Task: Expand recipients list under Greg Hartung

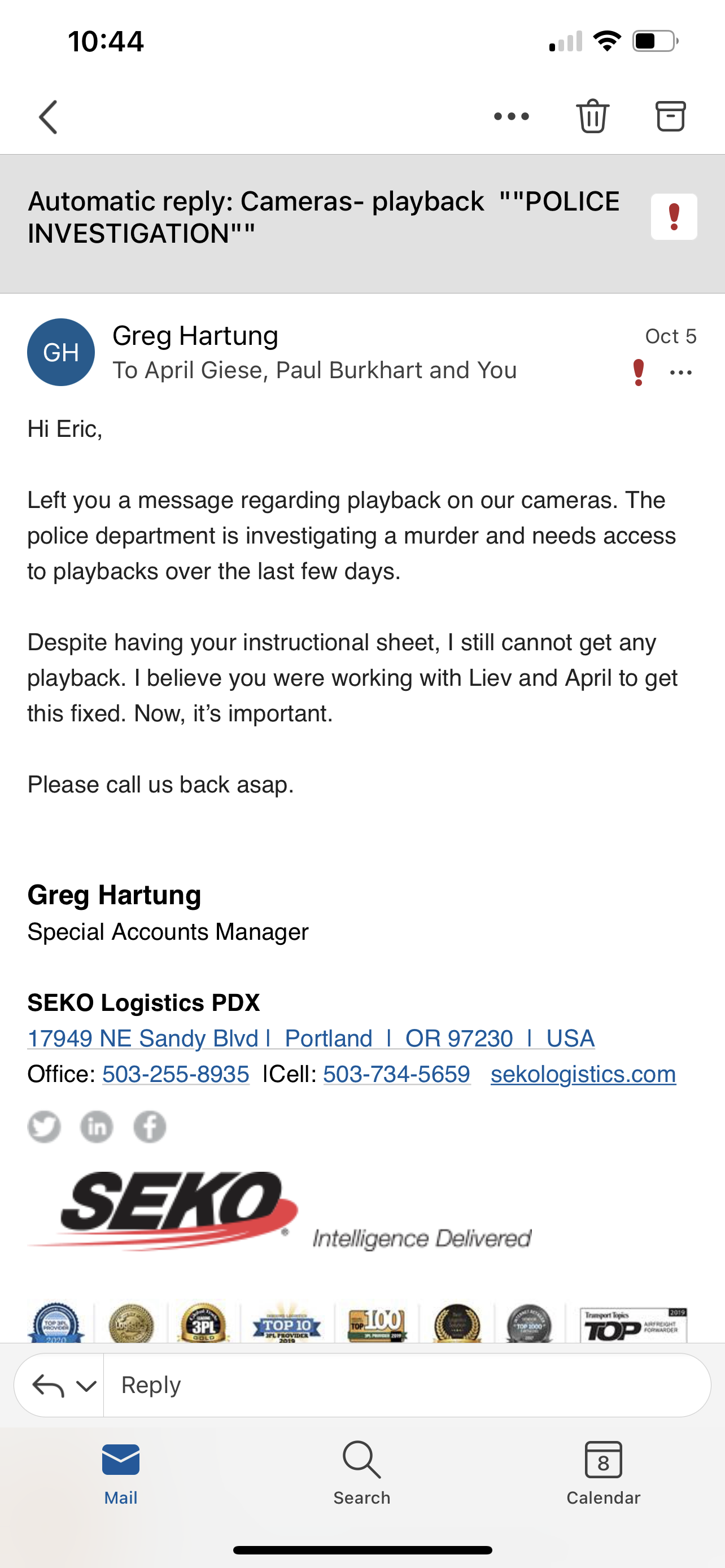Action: [x=314, y=371]
